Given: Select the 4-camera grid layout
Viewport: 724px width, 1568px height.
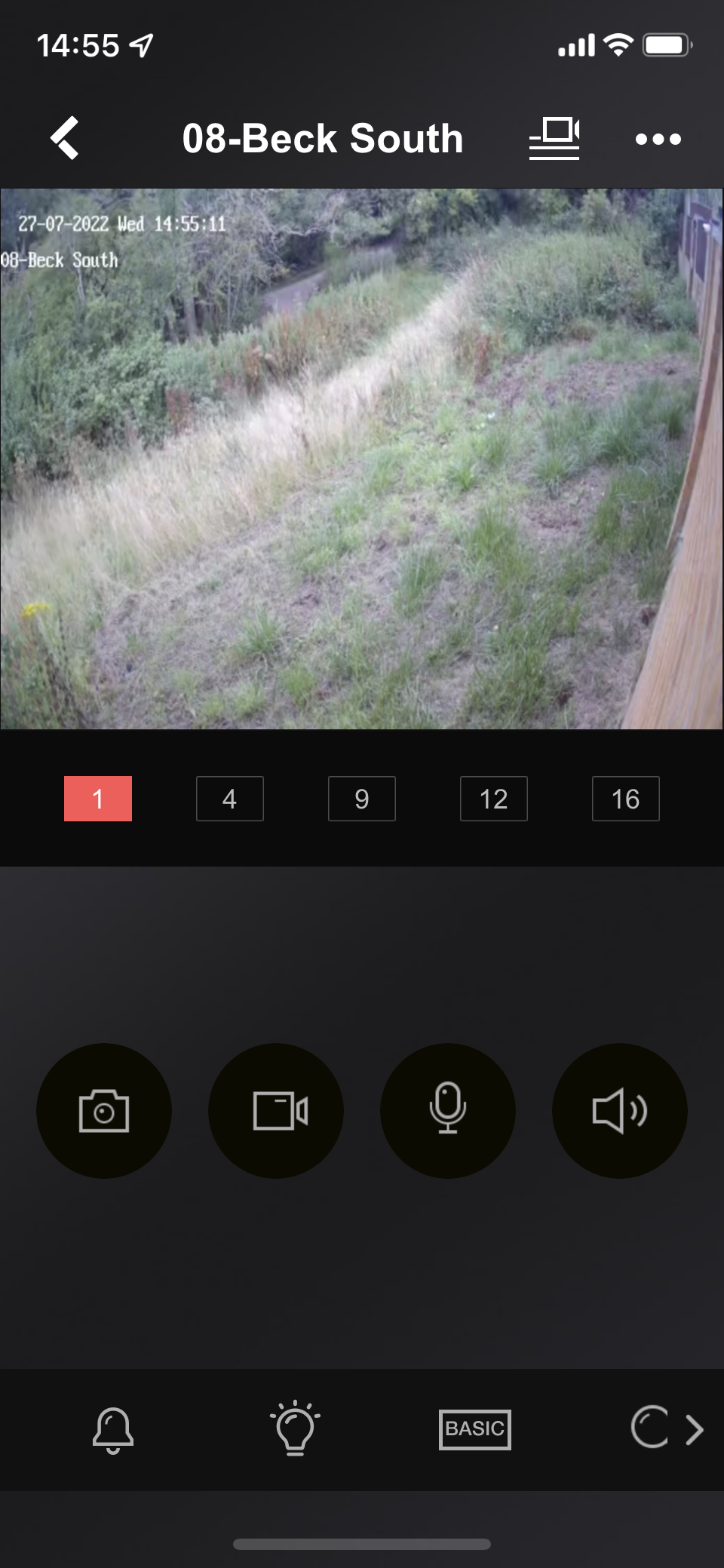Looking at the screenshot, I should point(229,799).
